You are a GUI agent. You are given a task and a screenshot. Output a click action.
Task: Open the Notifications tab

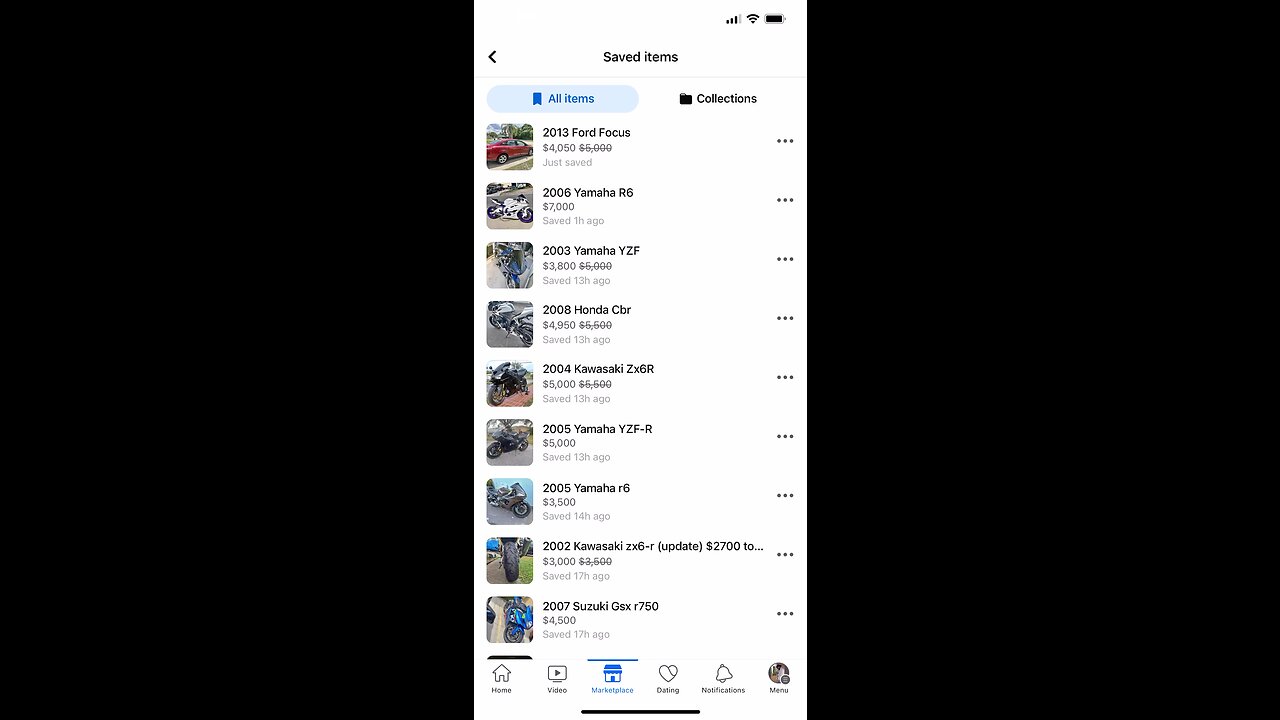coord(723,678)
